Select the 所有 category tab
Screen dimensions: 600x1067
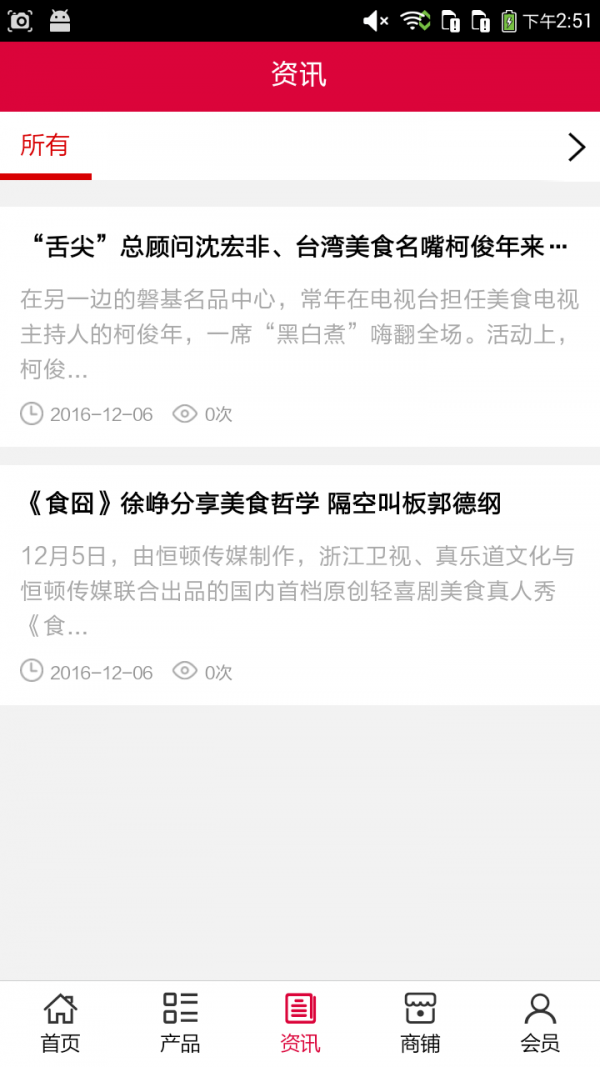45,146
